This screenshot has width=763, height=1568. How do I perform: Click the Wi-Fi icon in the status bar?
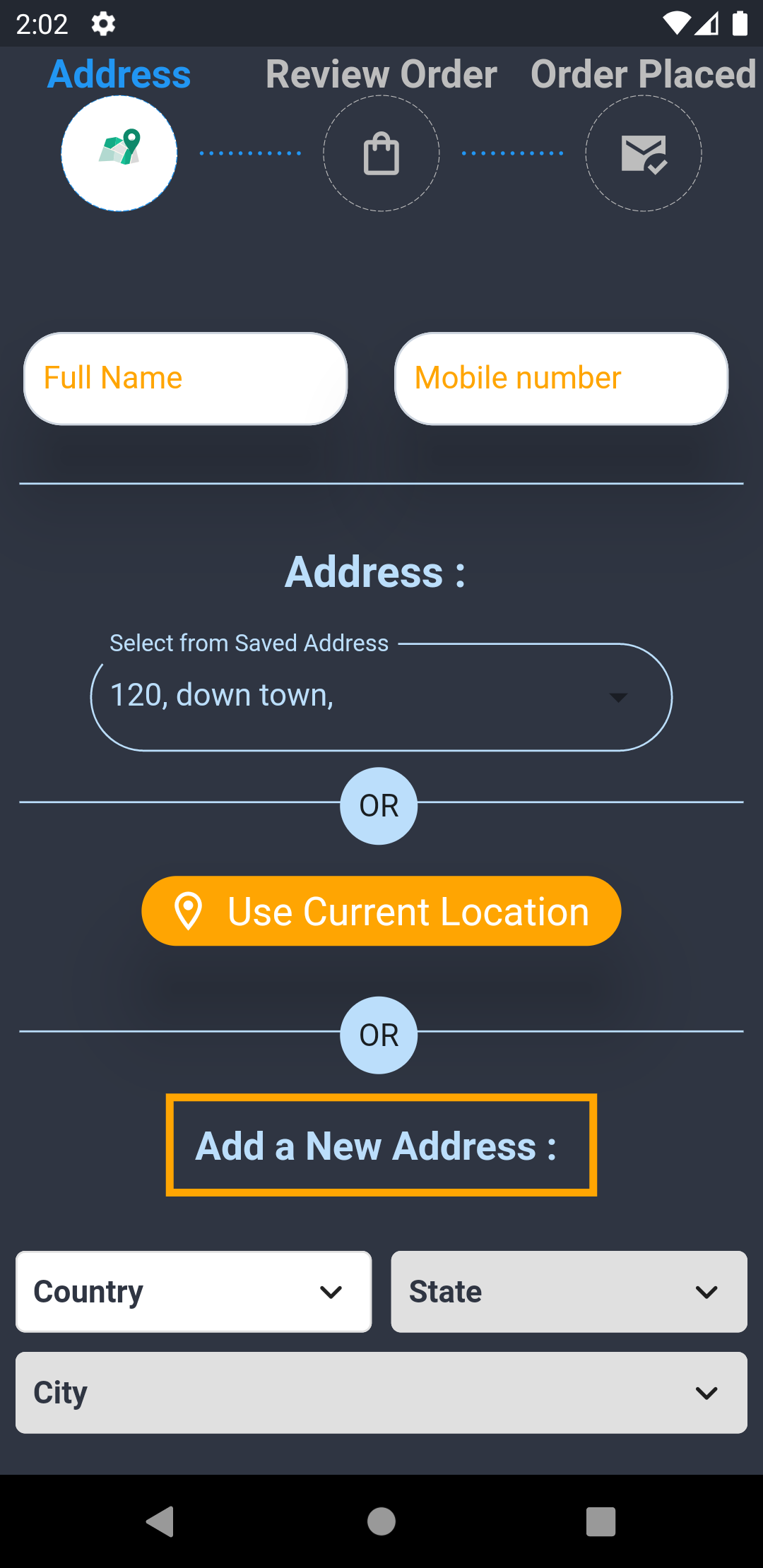[676, 23]
